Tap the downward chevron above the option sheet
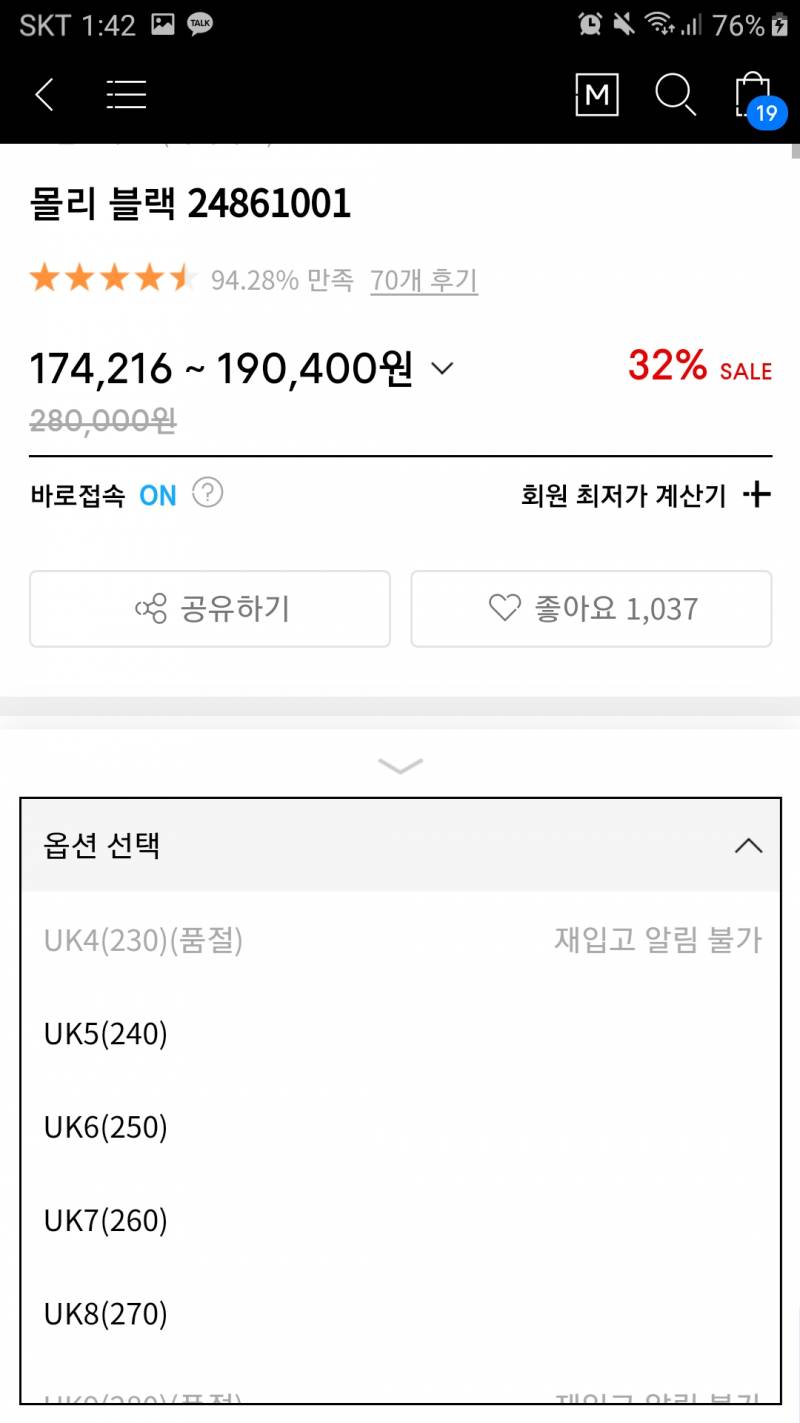This screenshot has height=1423, width=800. (400, 765)
